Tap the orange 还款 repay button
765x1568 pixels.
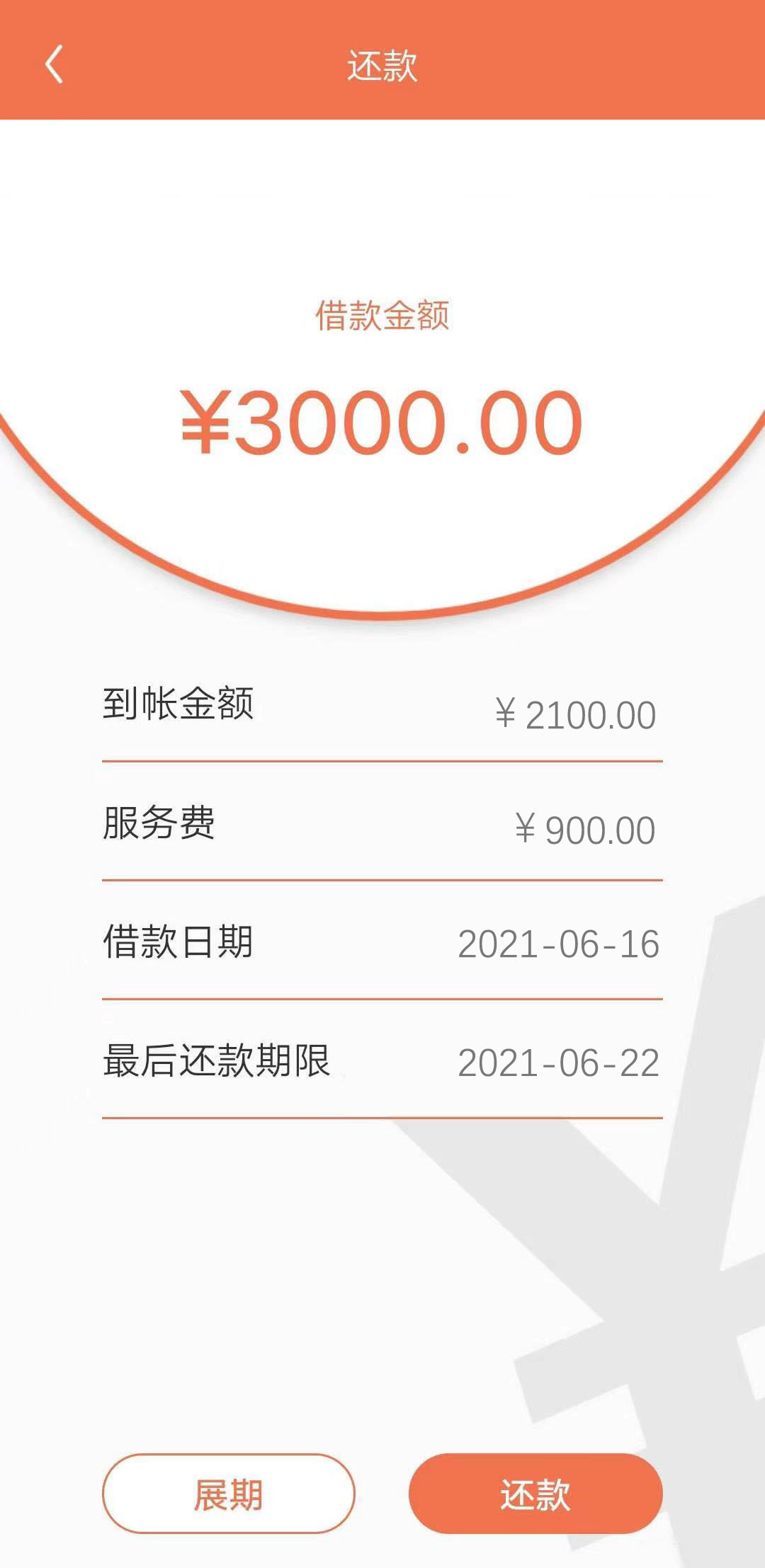click(535, 1494)
